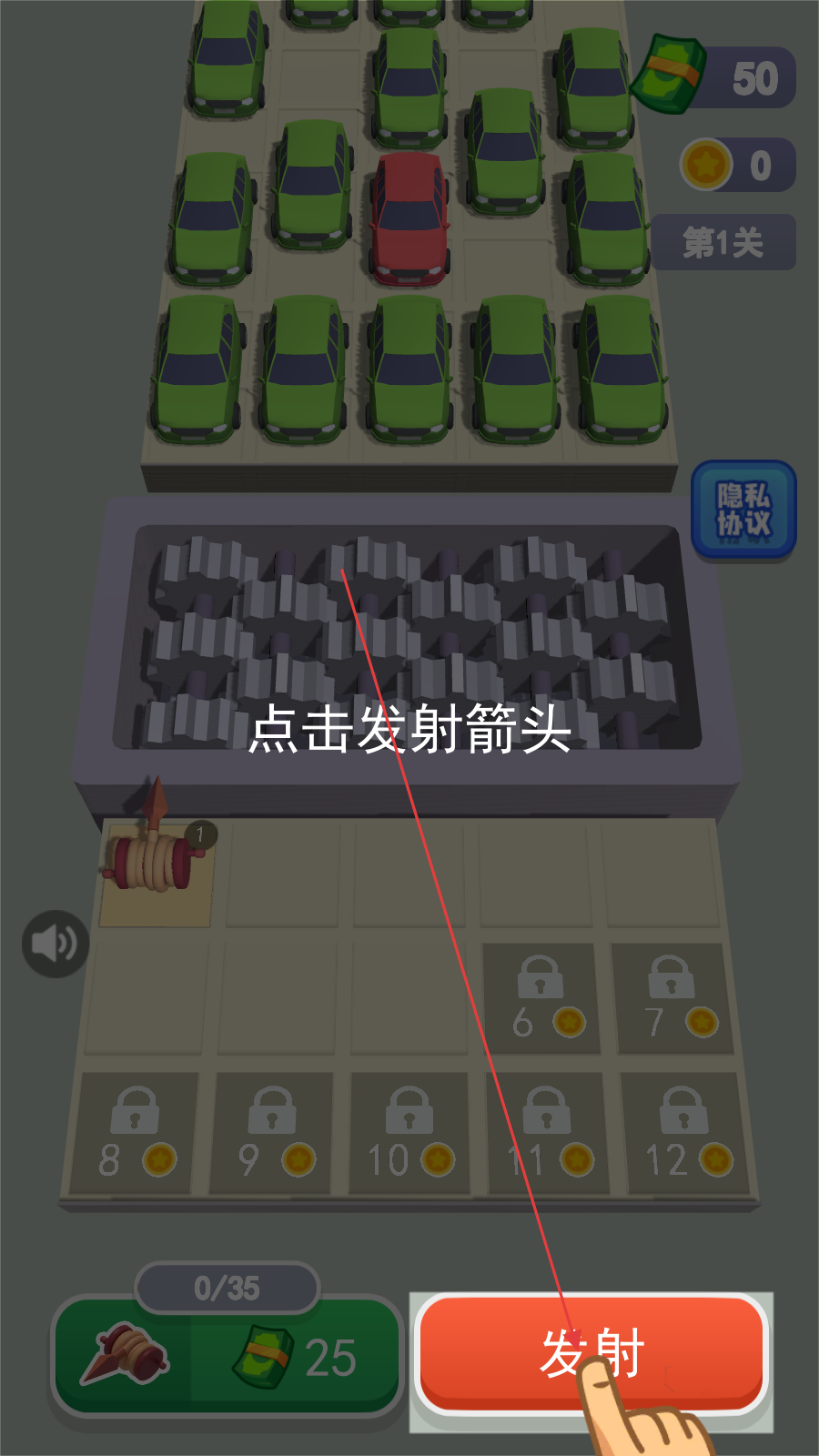
Task: Unlock locked slot number 6
Action: [542, 999]
